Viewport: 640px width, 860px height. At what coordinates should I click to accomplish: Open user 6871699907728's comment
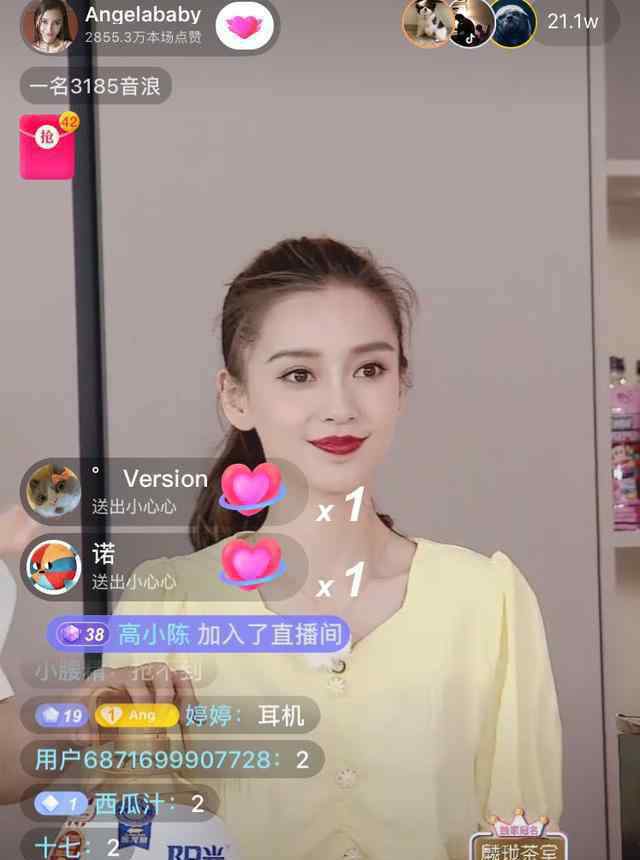[x=171, y=759]
